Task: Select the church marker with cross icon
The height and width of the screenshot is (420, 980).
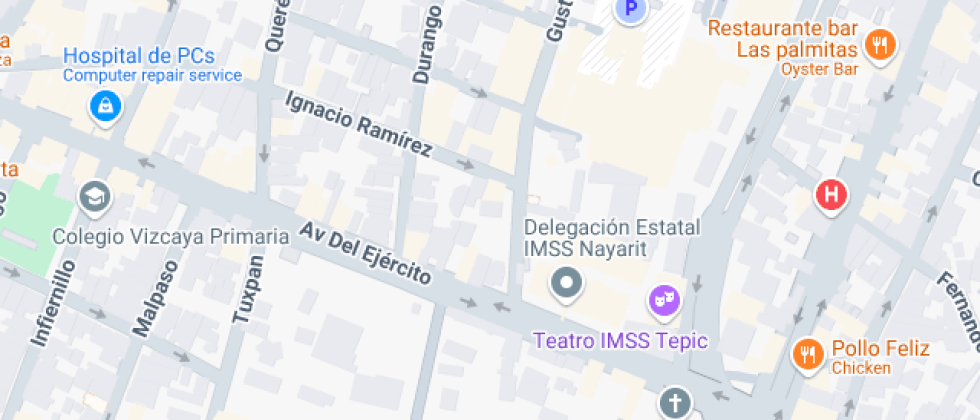Action: click(675, 404)
